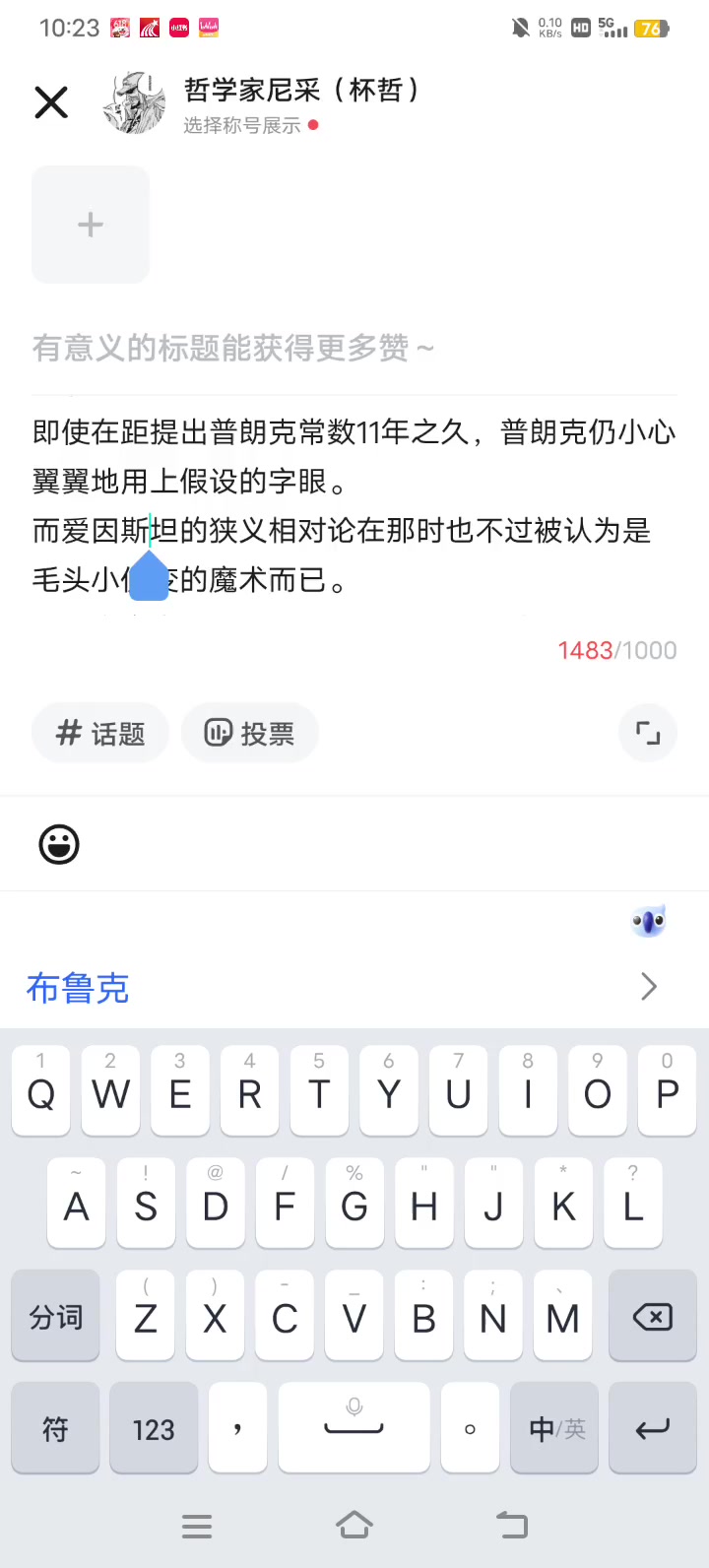Expand more keyboard candidates
This screenshot has height=1568, width=709.
click(x=648, y=987)
